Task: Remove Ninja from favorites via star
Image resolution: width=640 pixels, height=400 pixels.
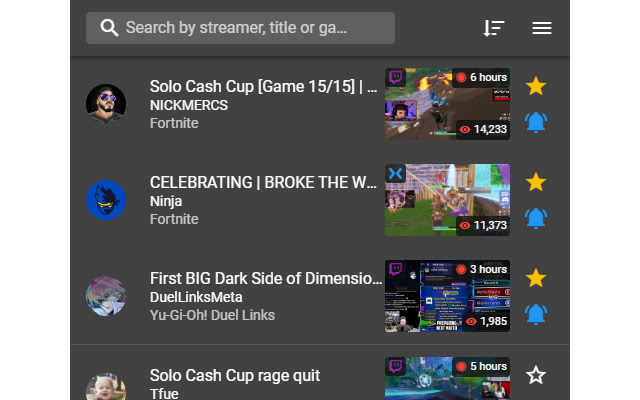Action: [536, 182]
